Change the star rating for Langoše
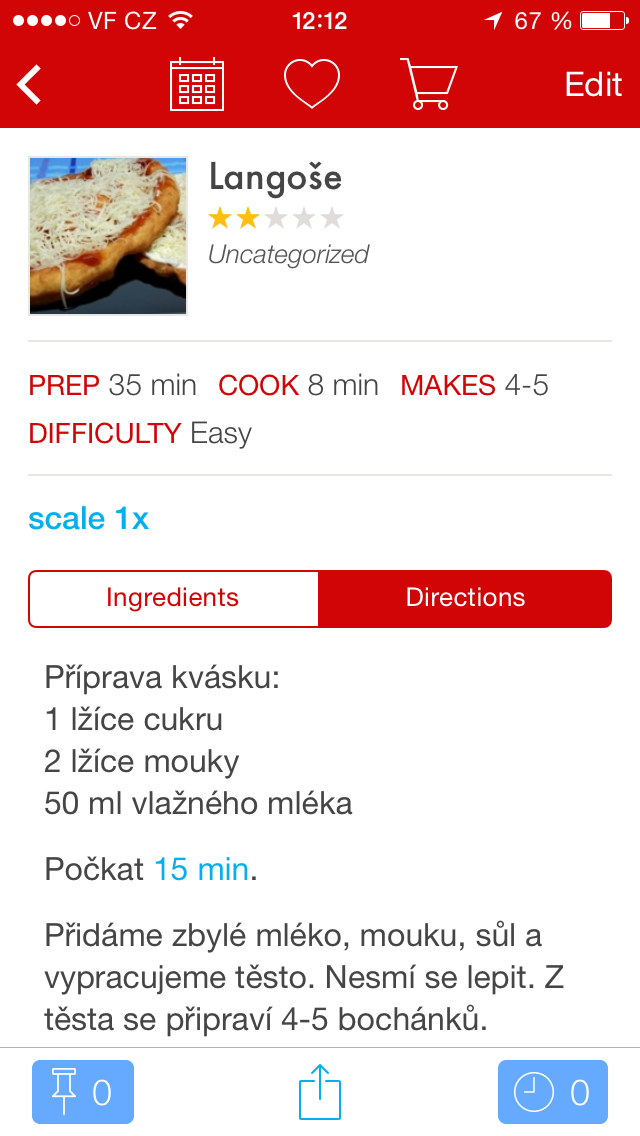 pyautogui.click(x=275, y=218)
